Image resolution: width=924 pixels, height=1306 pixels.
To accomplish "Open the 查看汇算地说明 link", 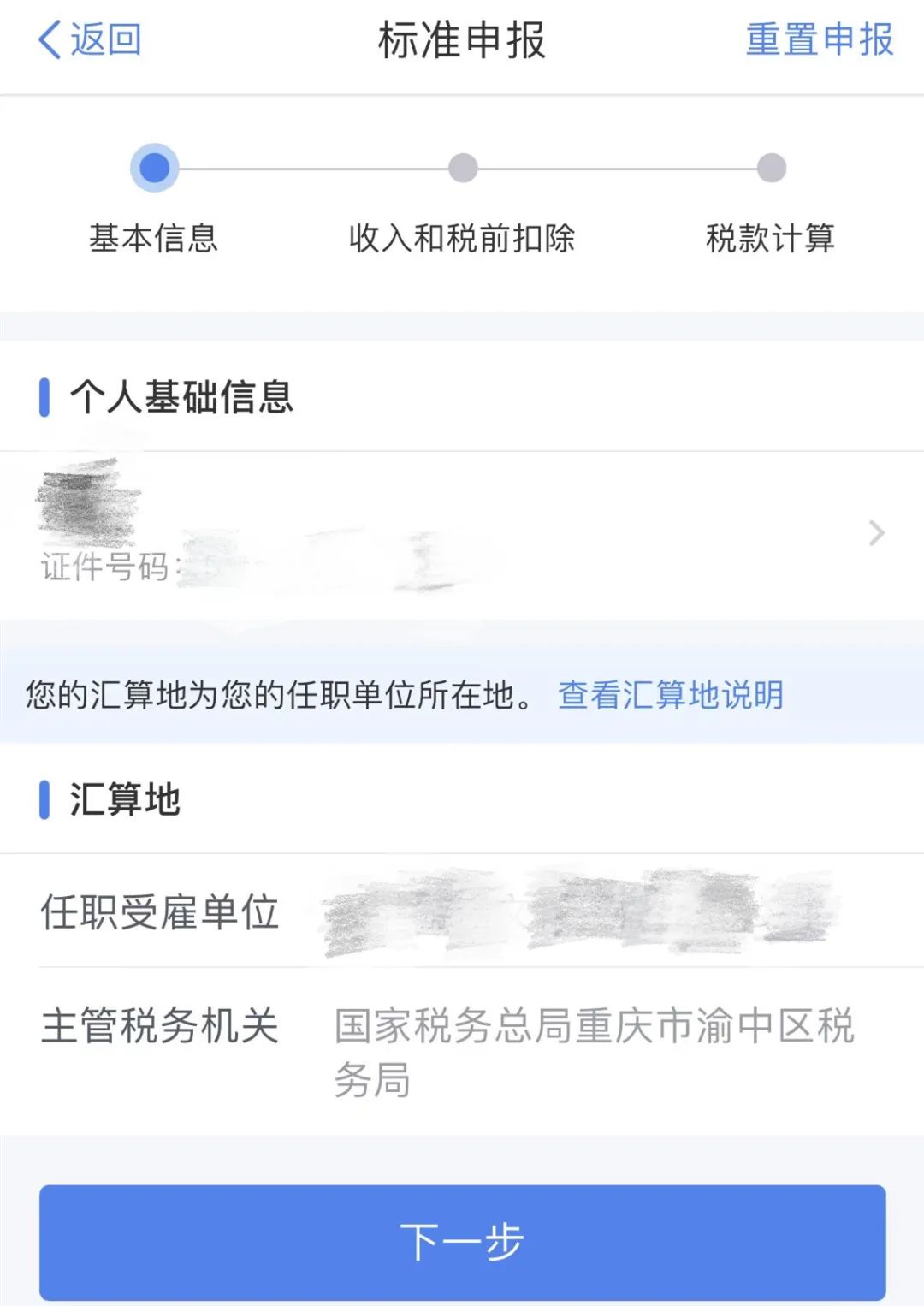I will click(670, 697).
